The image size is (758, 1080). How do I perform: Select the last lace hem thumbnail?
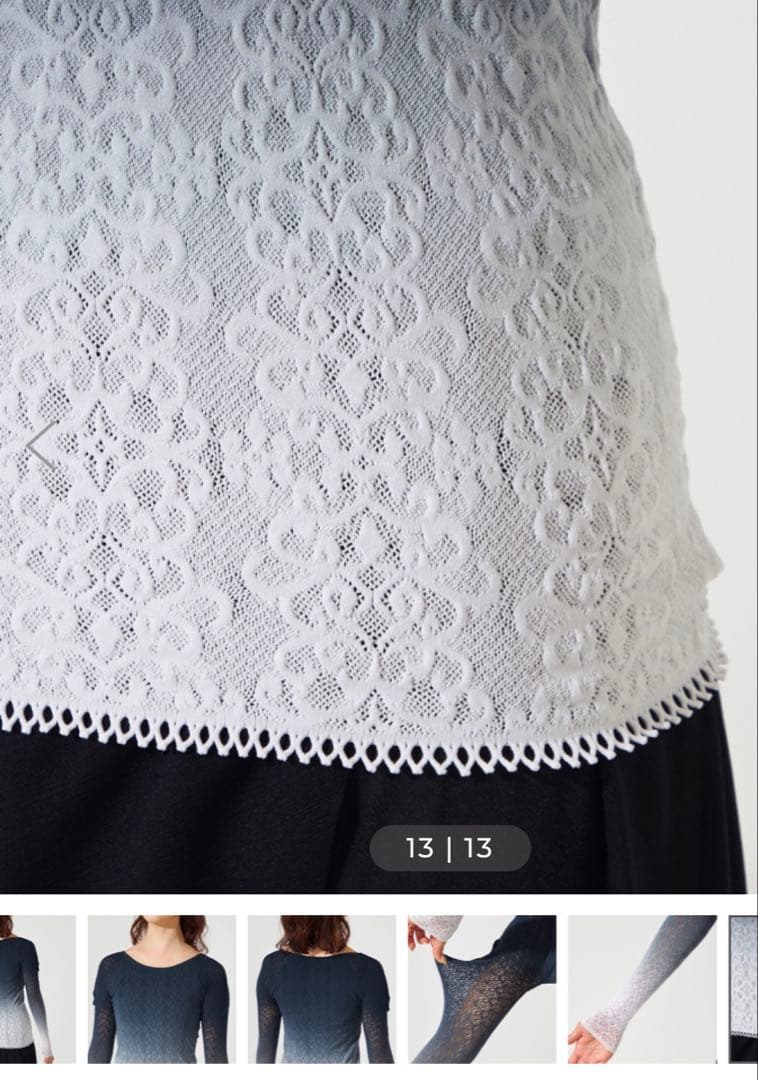click(x=744, y=989)
